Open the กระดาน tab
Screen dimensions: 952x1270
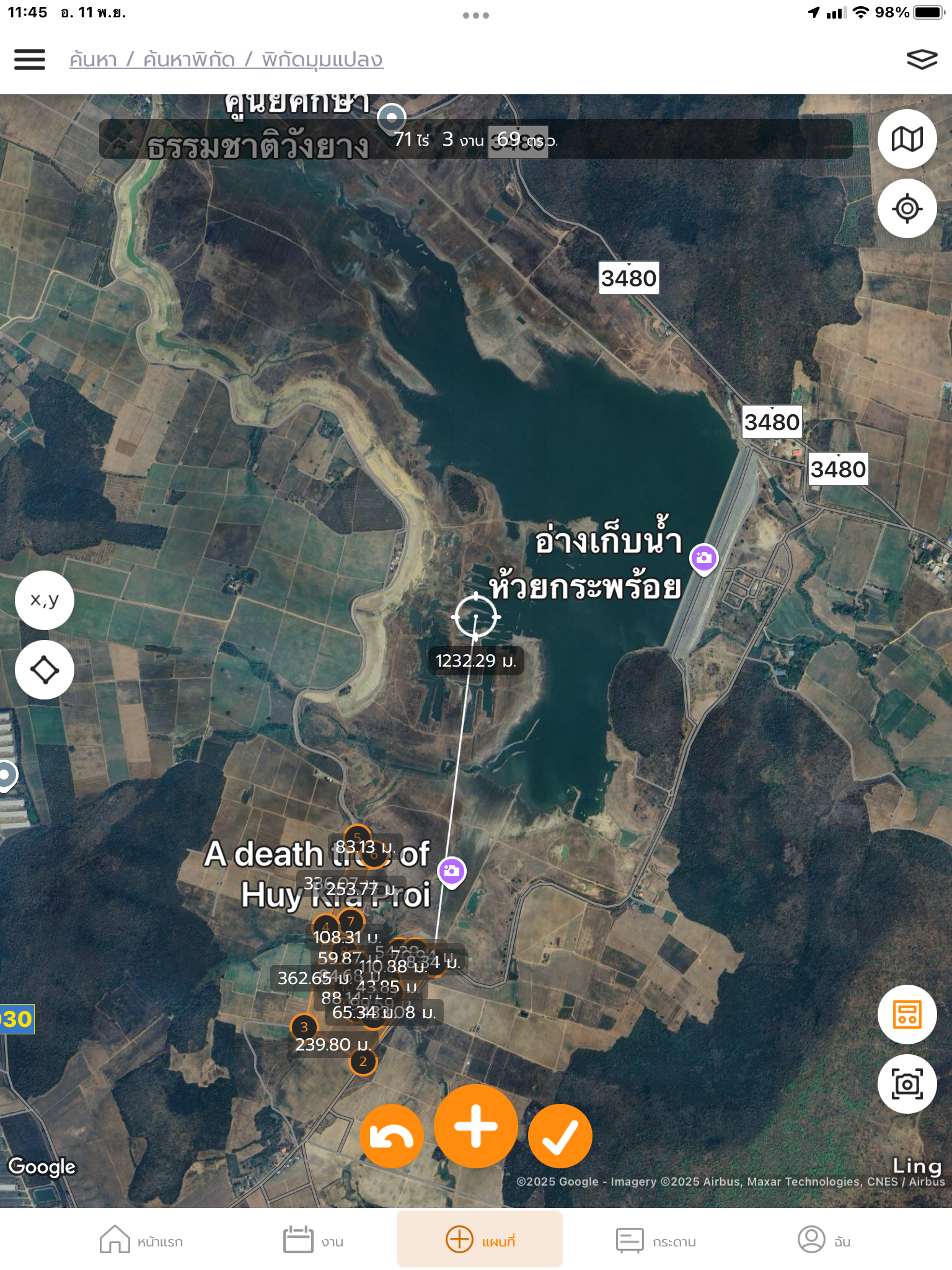(x=656, y=1240)
